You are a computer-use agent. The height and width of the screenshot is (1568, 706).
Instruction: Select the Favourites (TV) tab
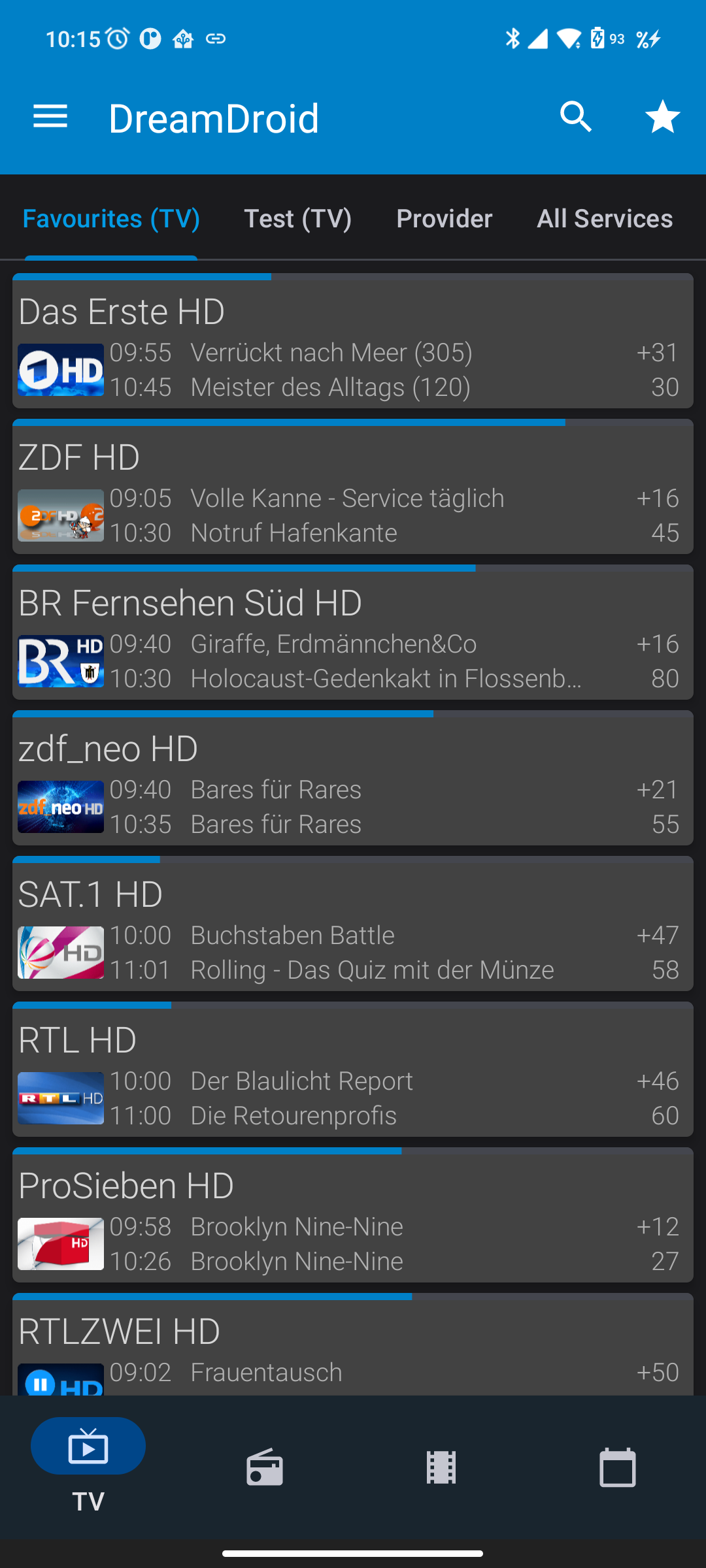111,219
